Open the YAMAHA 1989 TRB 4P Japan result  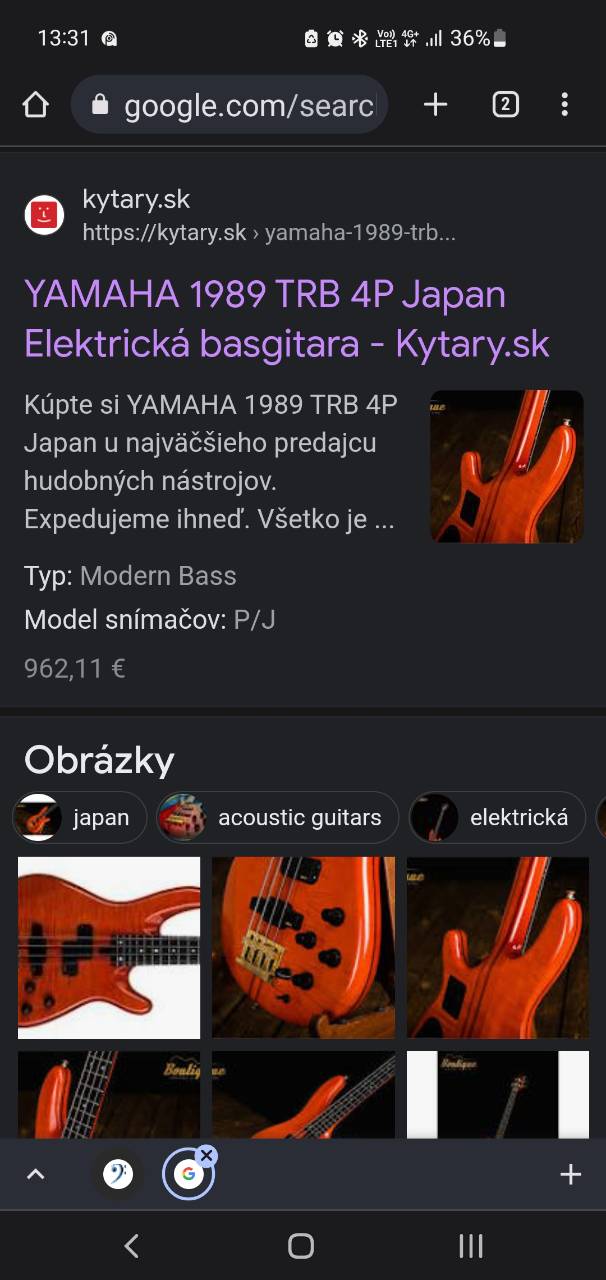tap(287, 319)
